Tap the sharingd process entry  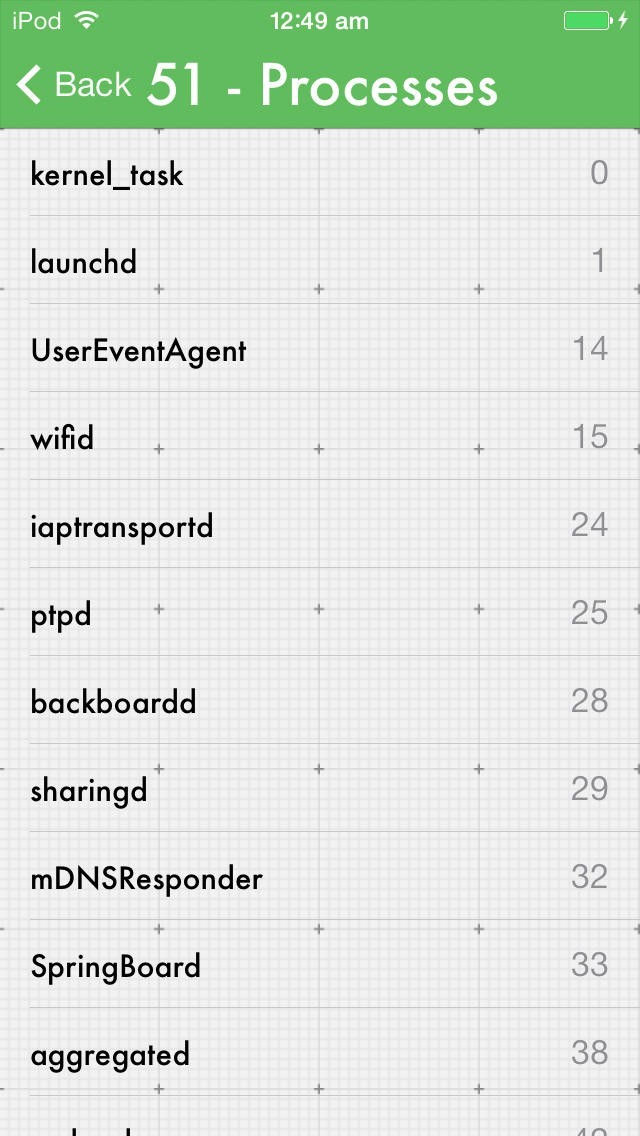coord(320,790)
